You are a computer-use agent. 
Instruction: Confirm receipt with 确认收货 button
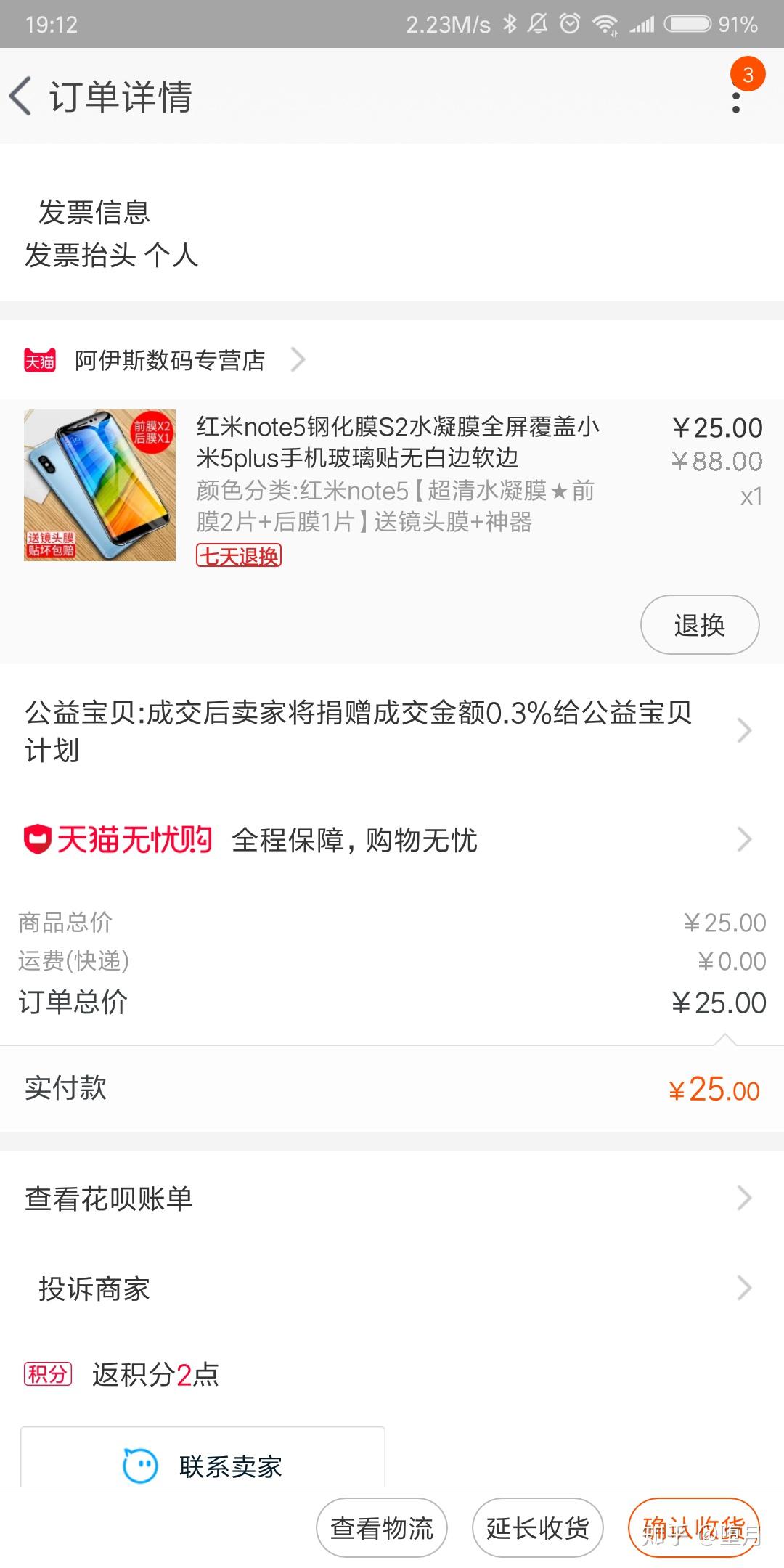tap(694, 1527)
